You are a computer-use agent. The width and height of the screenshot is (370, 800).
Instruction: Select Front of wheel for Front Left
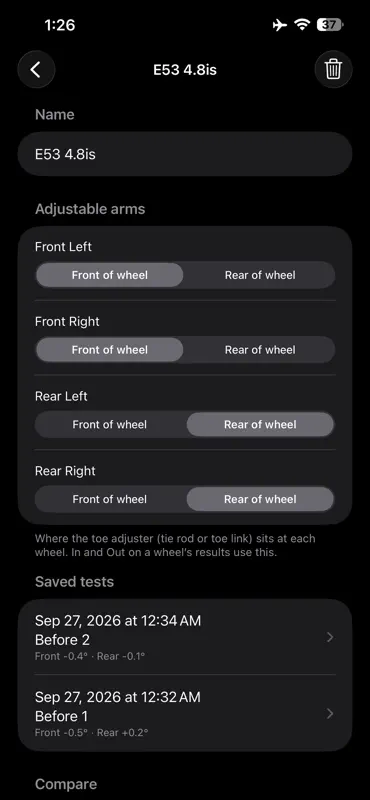pos(110,275)
